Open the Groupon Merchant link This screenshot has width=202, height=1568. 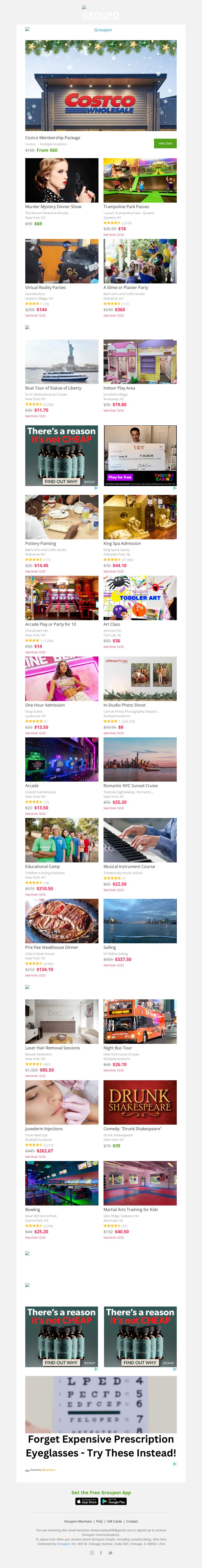pos(78,1521)
